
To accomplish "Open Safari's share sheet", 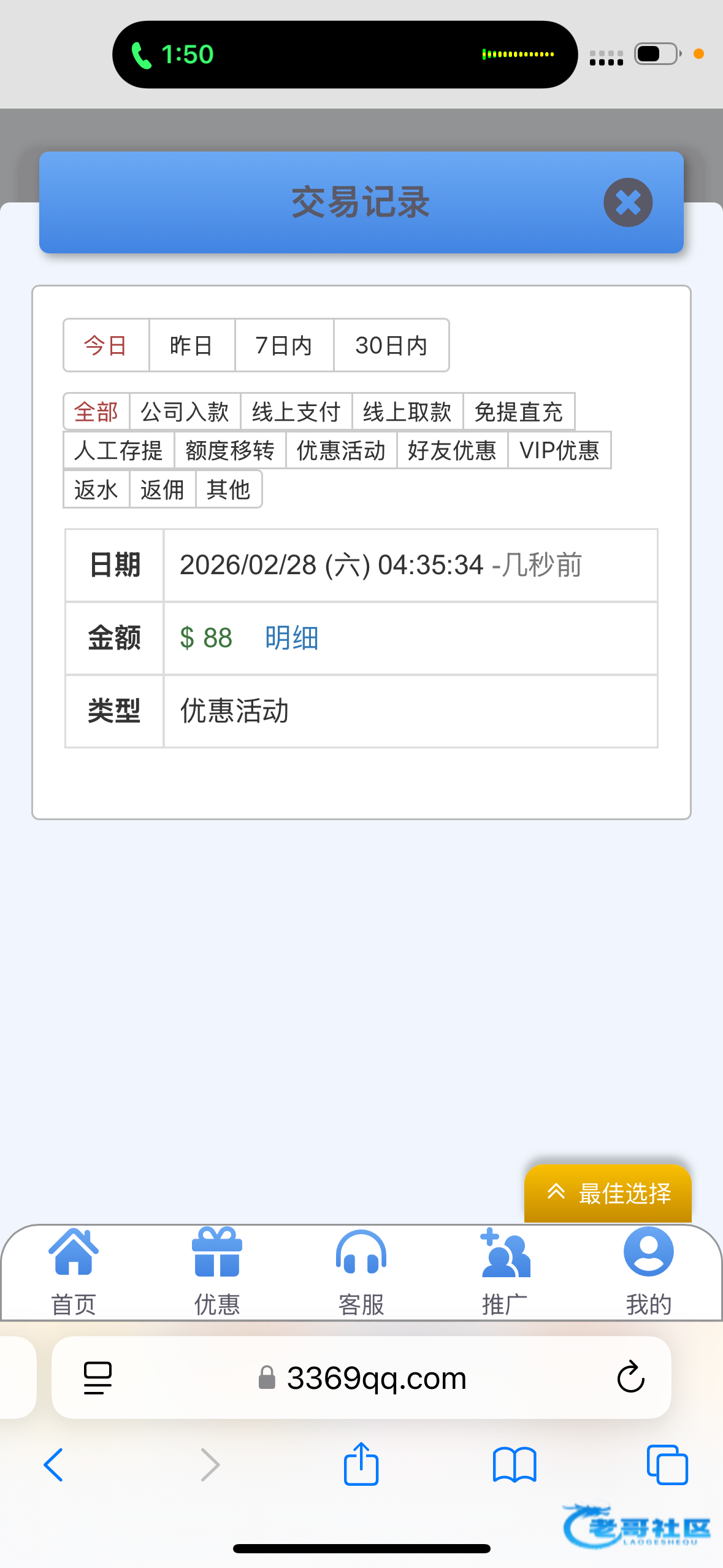I will (361, 1464).
